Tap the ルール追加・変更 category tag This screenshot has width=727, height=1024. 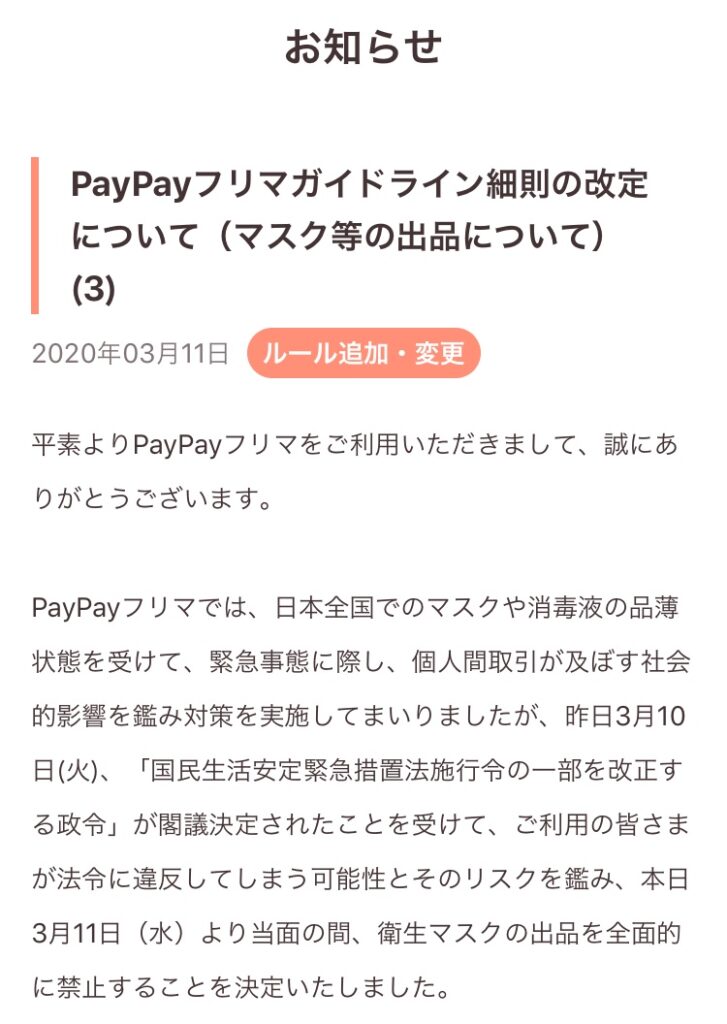pos(363,353)
